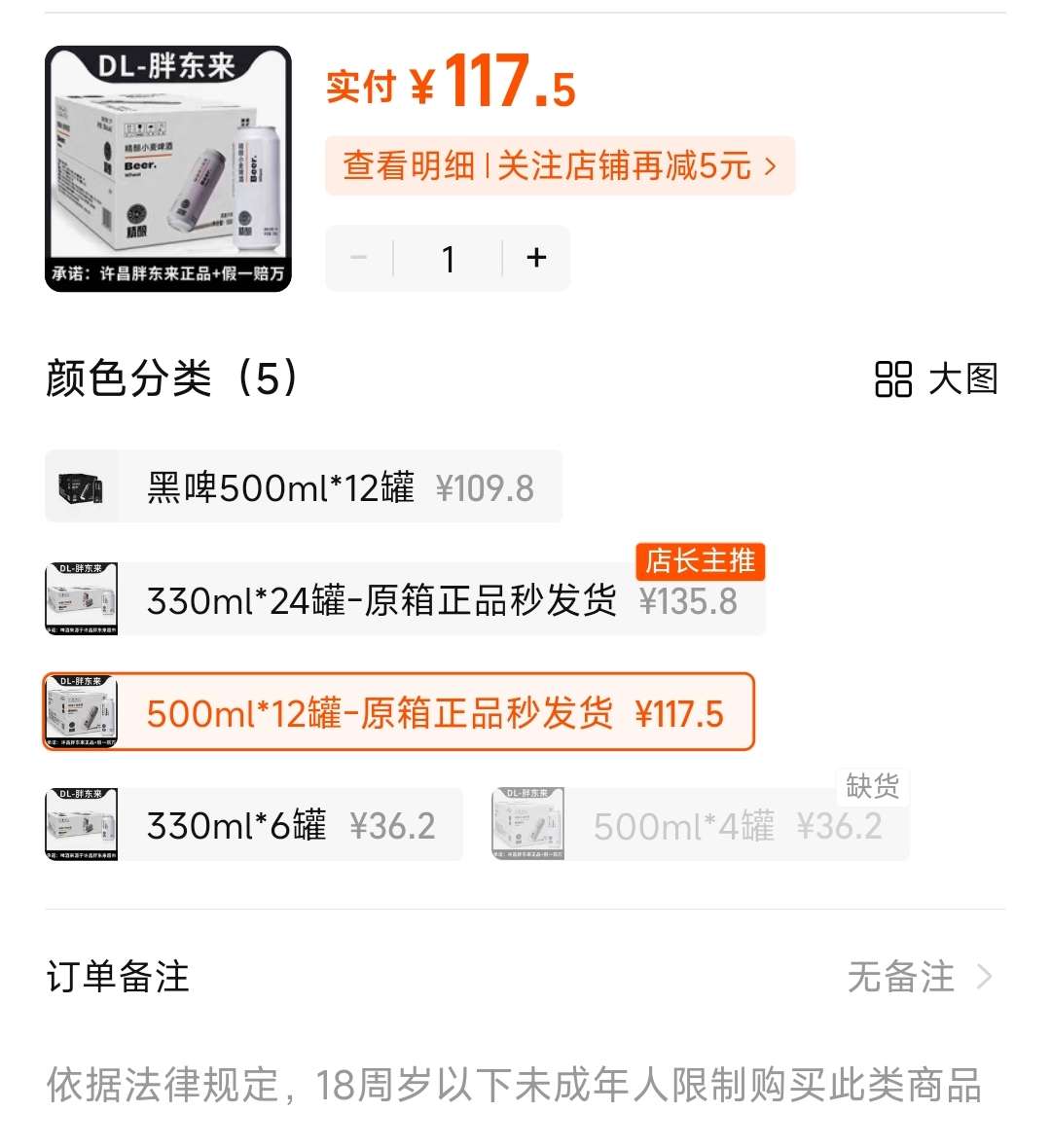Choose 330ml*24罐-原箱正品秒发货 option
The height and width of the screenshot is (1148, 1051).
tap(404, 601)
